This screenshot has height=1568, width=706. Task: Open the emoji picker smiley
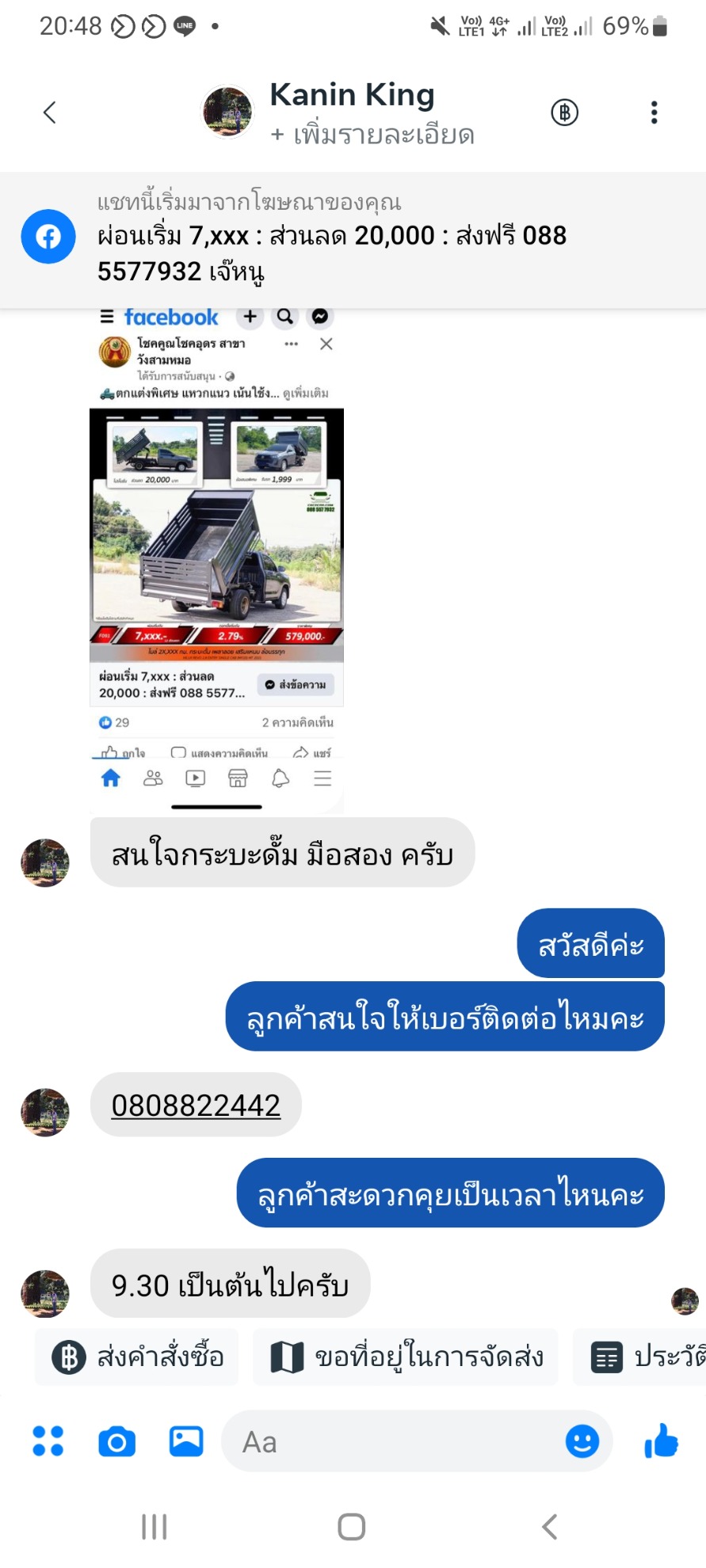[582, 1441]
